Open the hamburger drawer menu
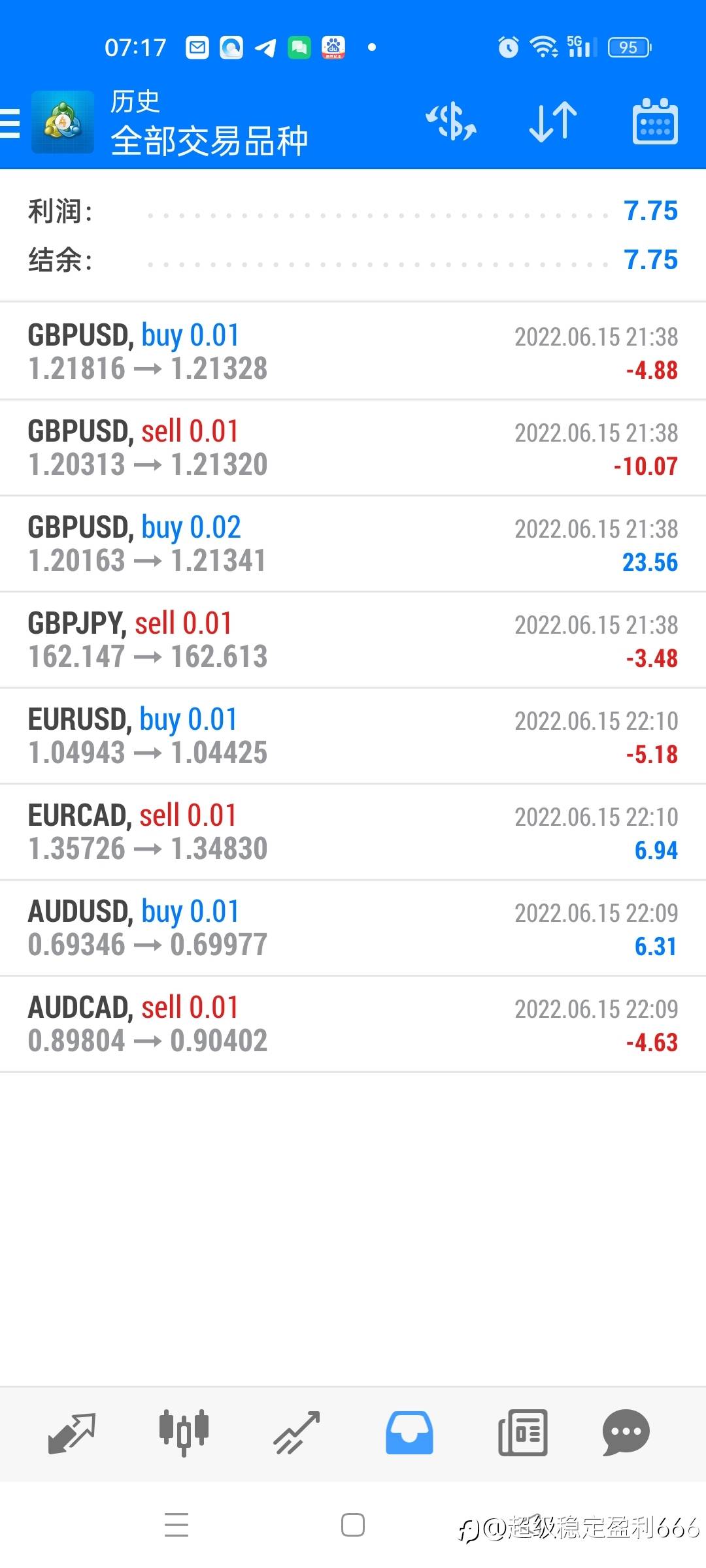Viewport: 706px width, 1568px height. point(10,123)
